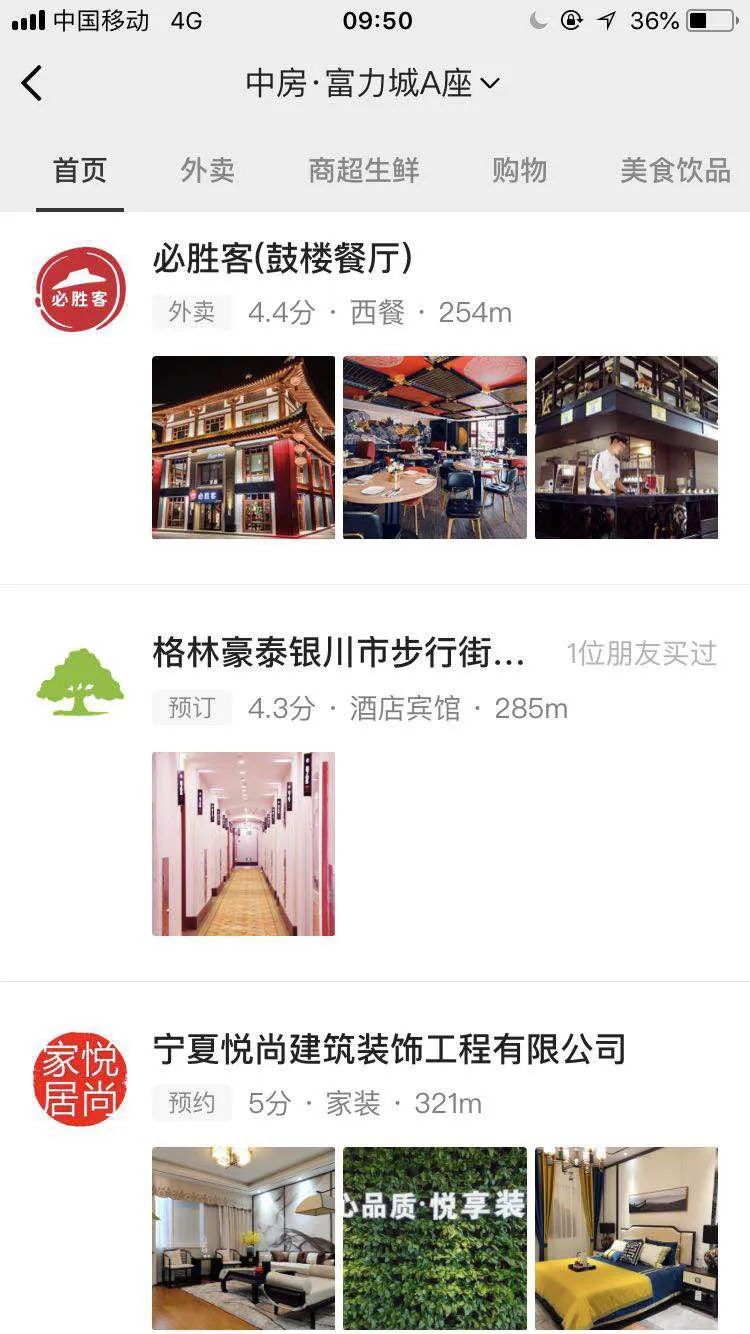Screen dimensions: 750x1334
Task: Tap the 外卖 tag under 必胜客
Action: pos(191,313)
